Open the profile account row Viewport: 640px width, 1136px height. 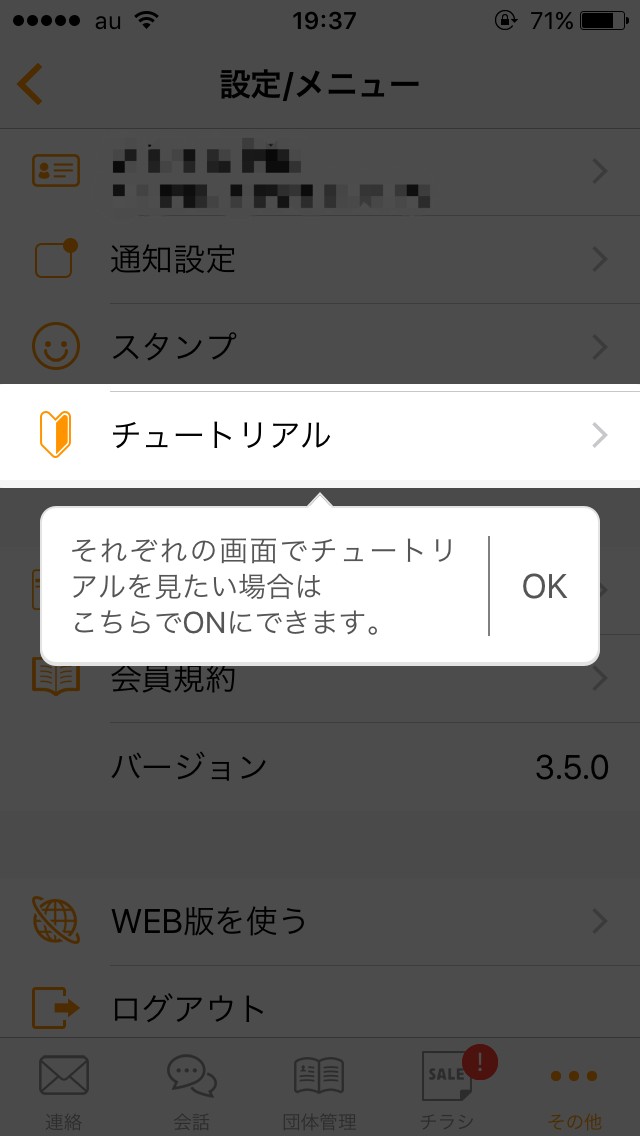tap(320, 172)
